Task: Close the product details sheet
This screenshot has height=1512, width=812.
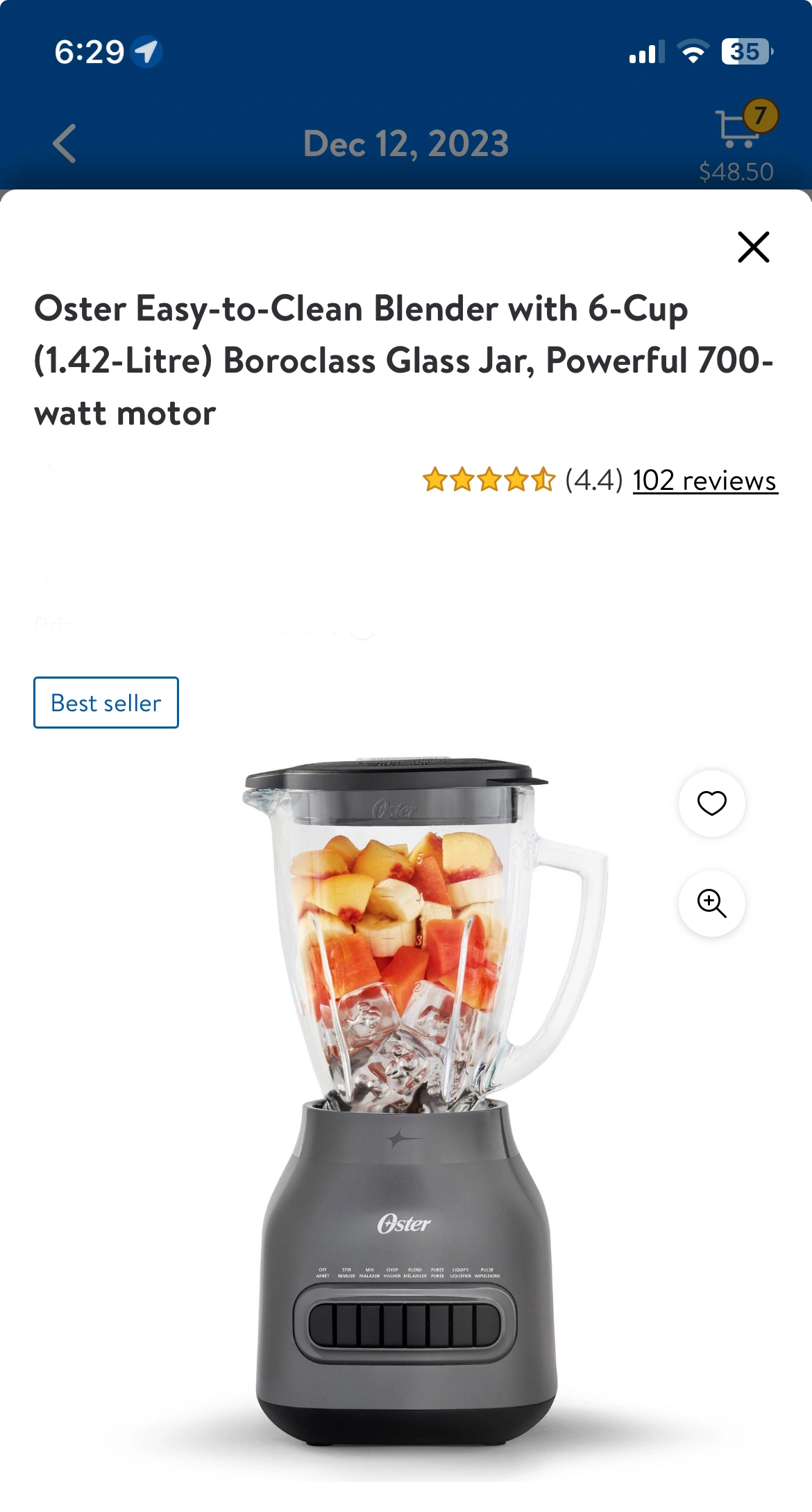Action: (753, 247)
